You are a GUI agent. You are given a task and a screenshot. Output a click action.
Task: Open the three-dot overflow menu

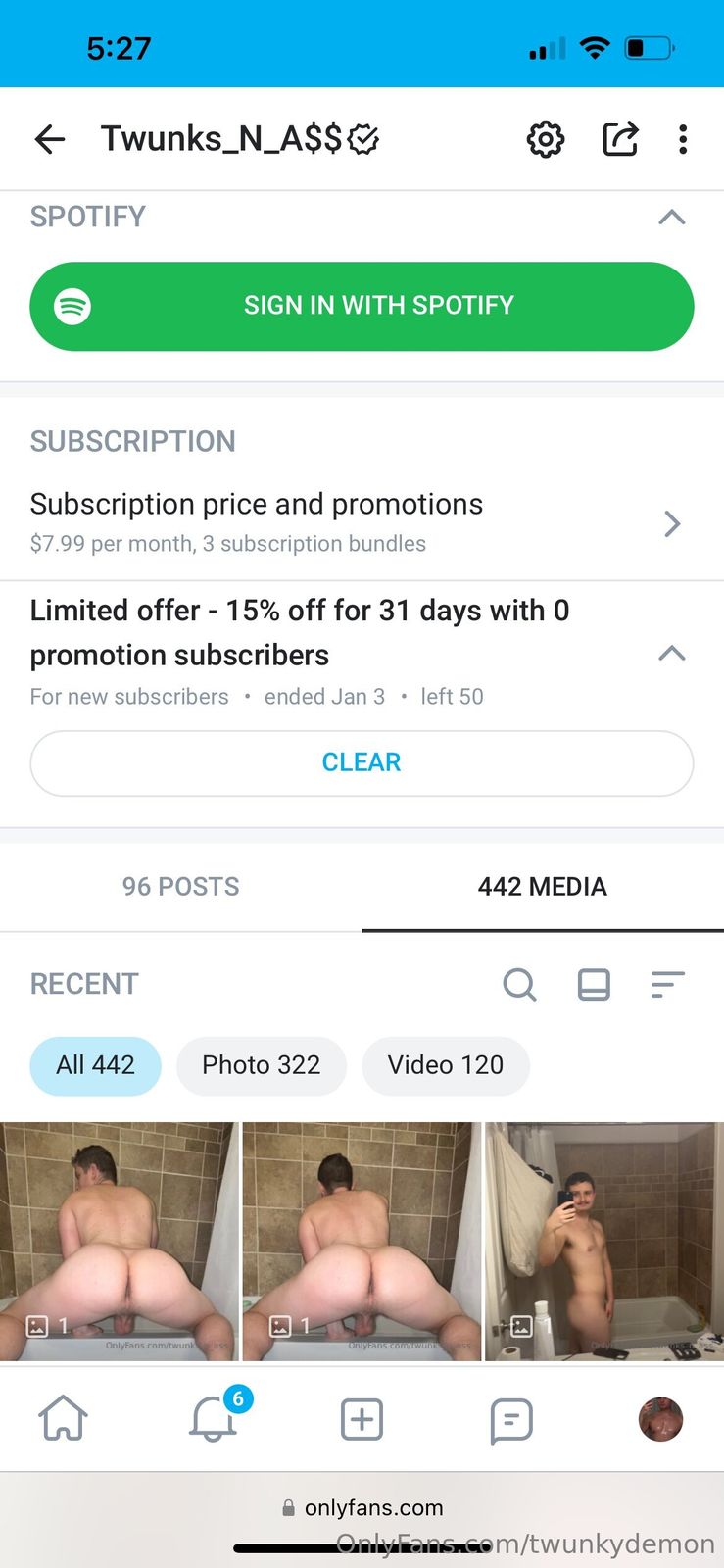[x=683, y=139]
